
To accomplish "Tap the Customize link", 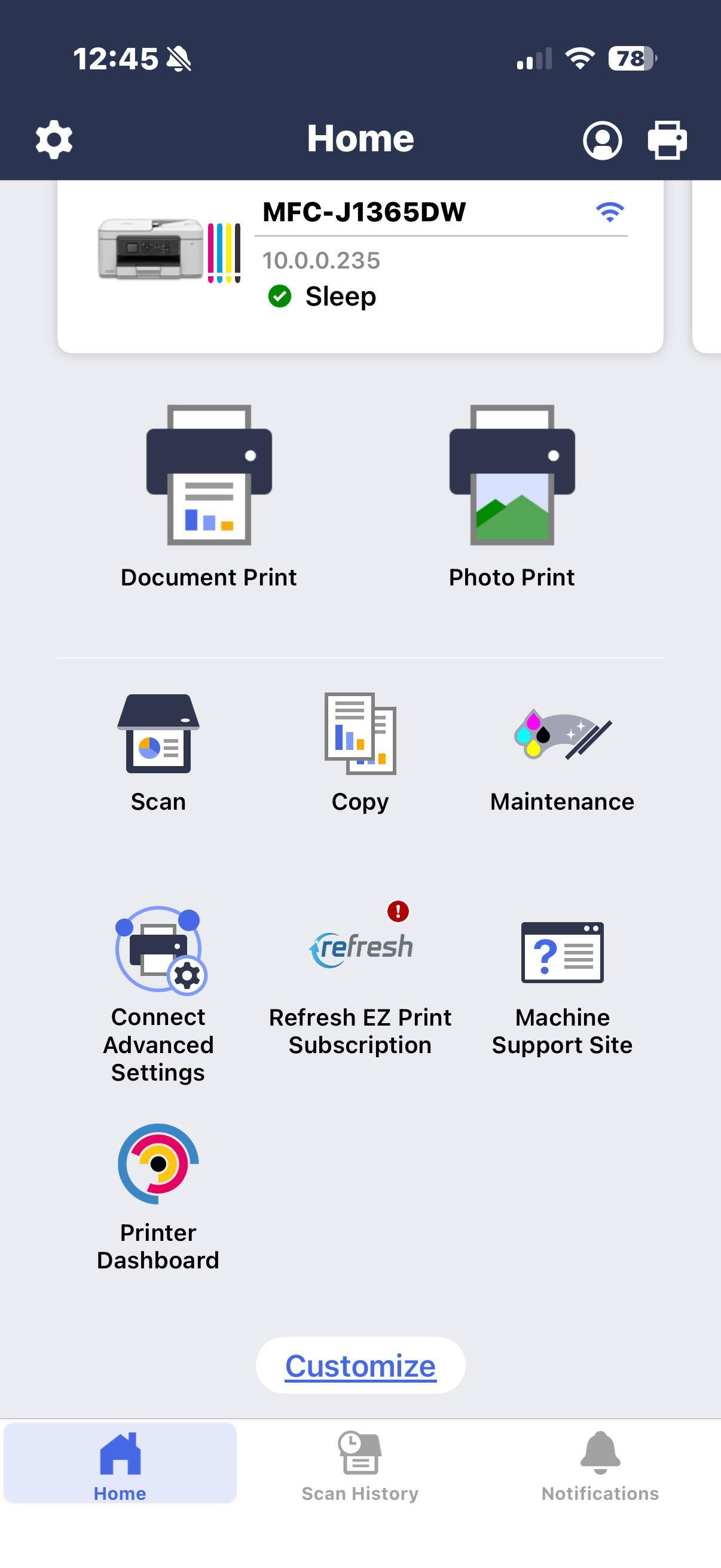I will click(x=360, y=1365).
